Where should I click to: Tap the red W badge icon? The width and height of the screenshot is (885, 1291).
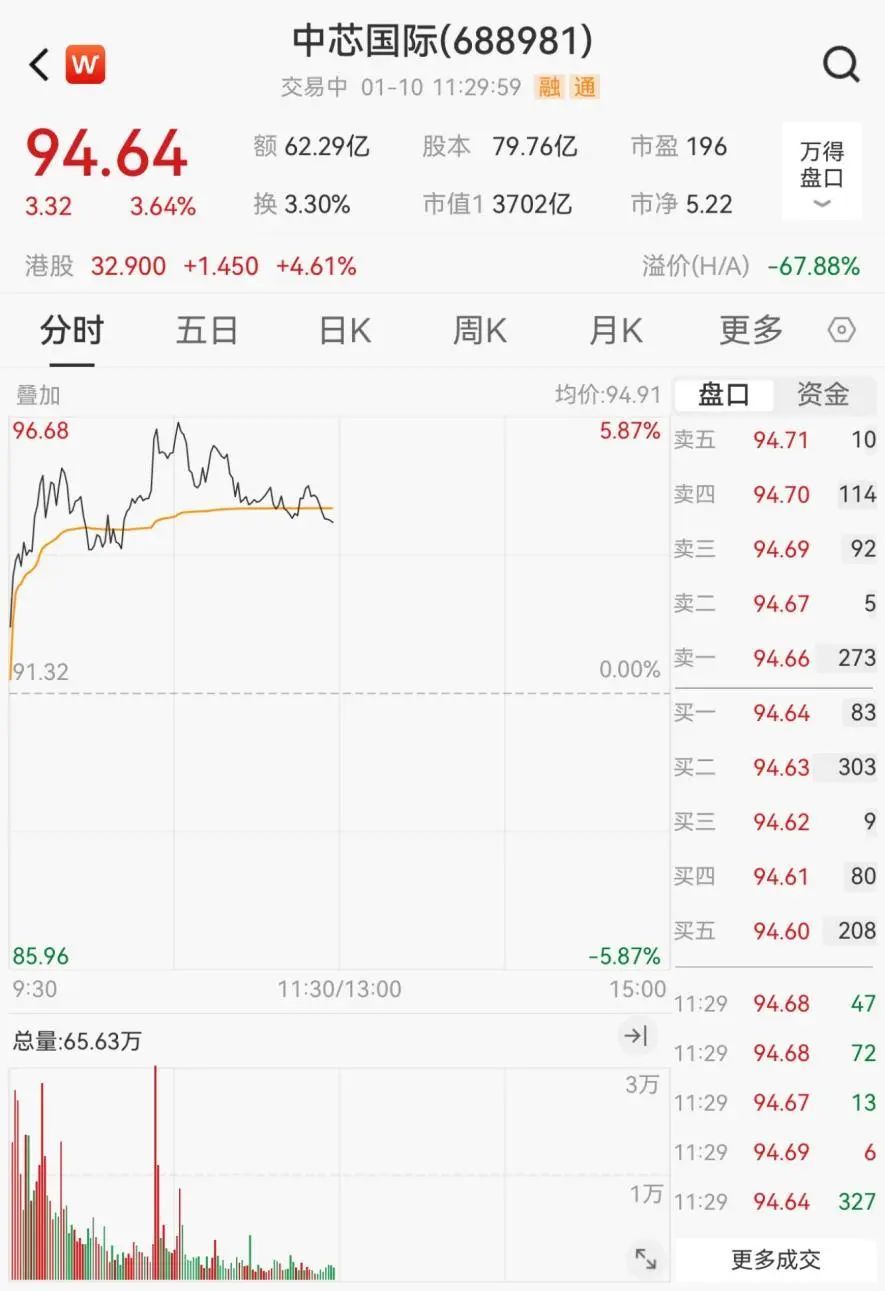click(85, 66)
